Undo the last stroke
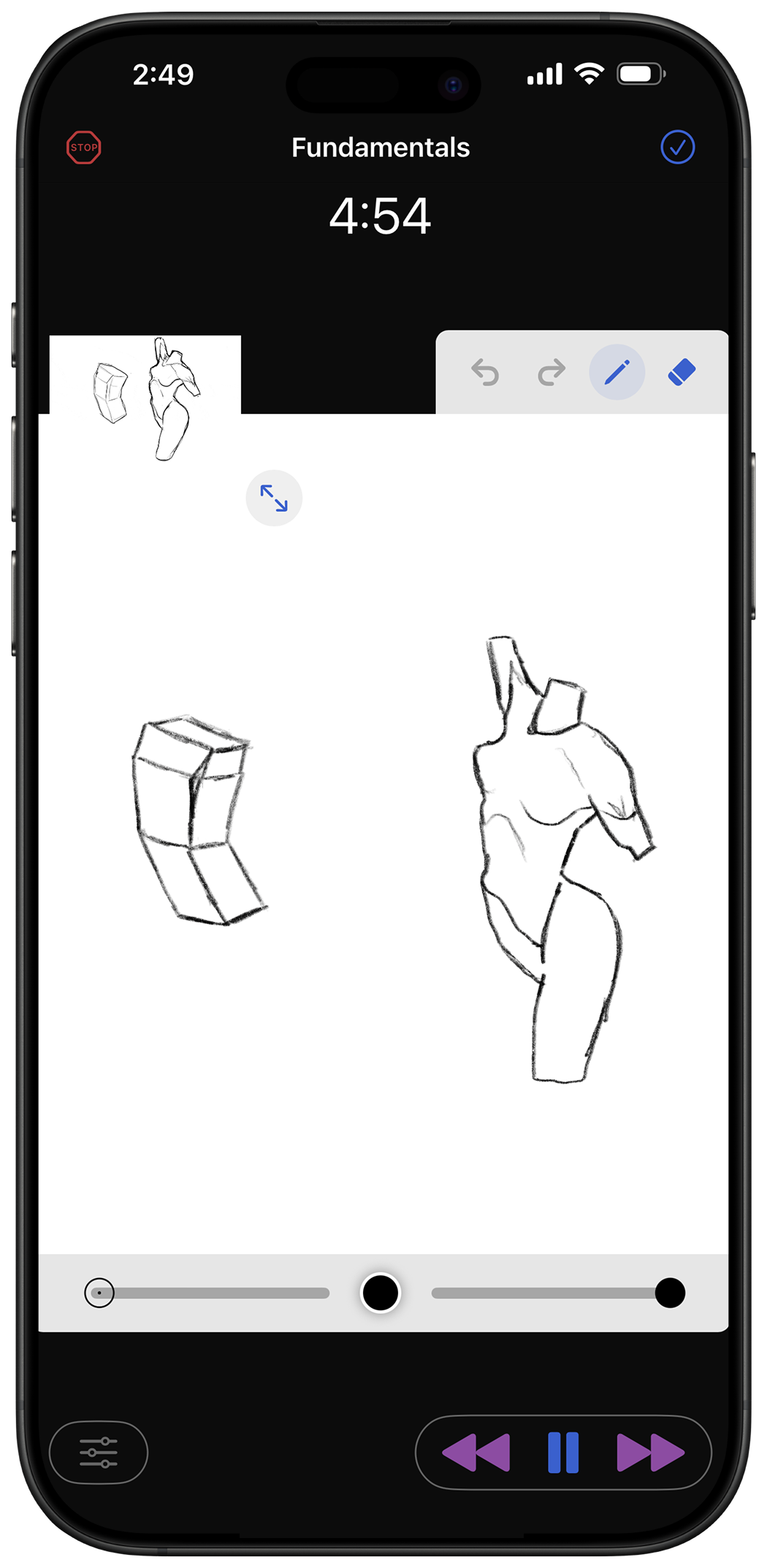This screenshot has width=767, height=1568. [x=485, y=372]
